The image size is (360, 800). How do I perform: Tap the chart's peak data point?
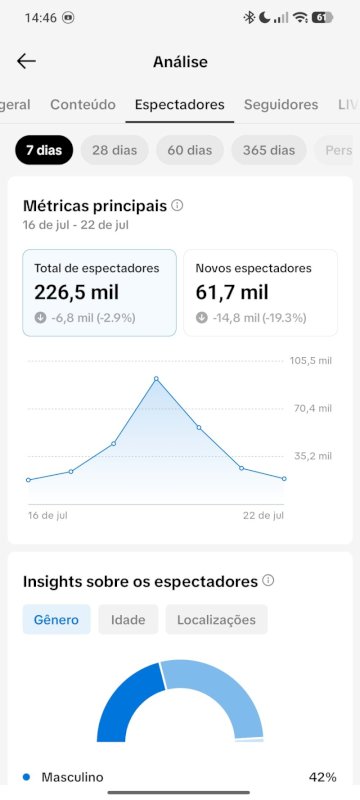pos(156,379)
